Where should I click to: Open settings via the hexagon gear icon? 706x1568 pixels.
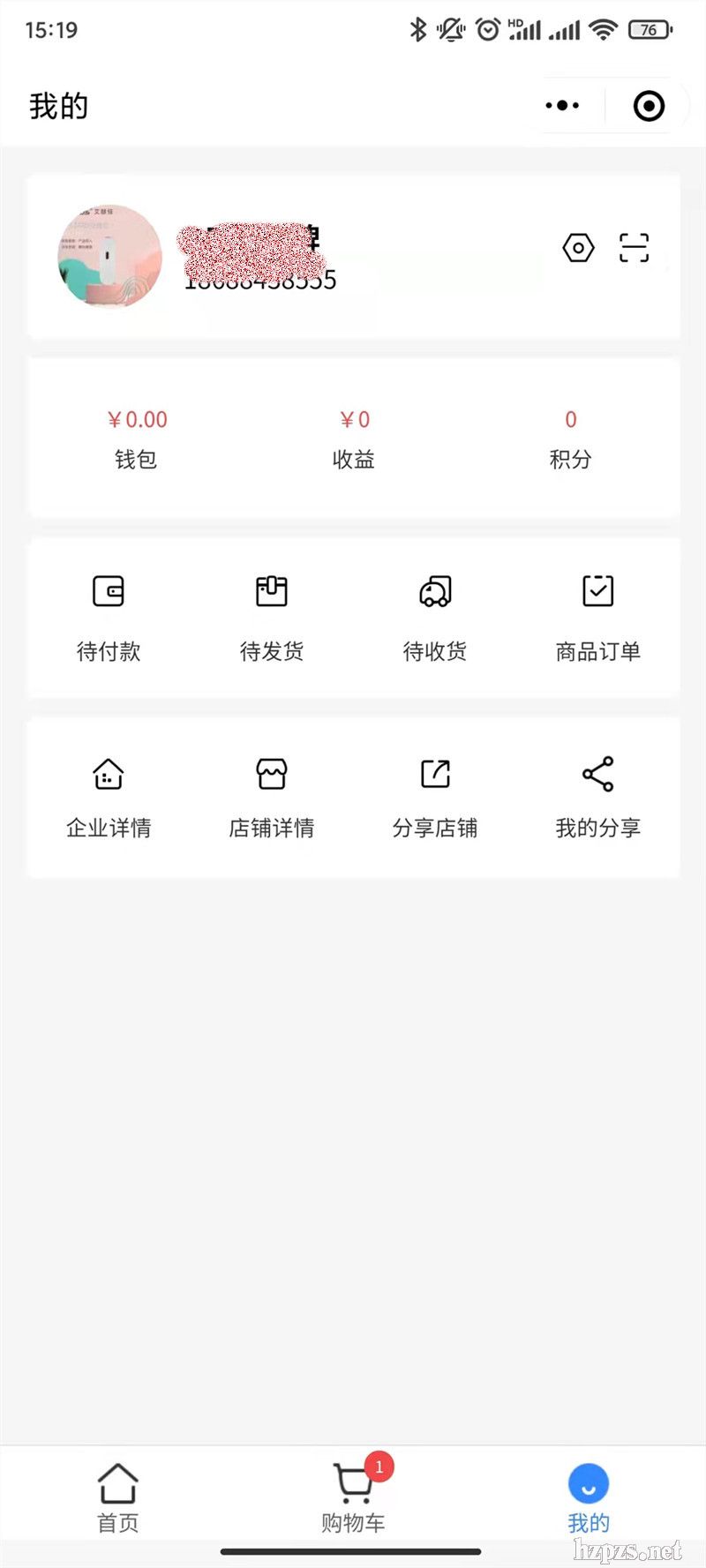pyautogui.click(x=578, y=248)
